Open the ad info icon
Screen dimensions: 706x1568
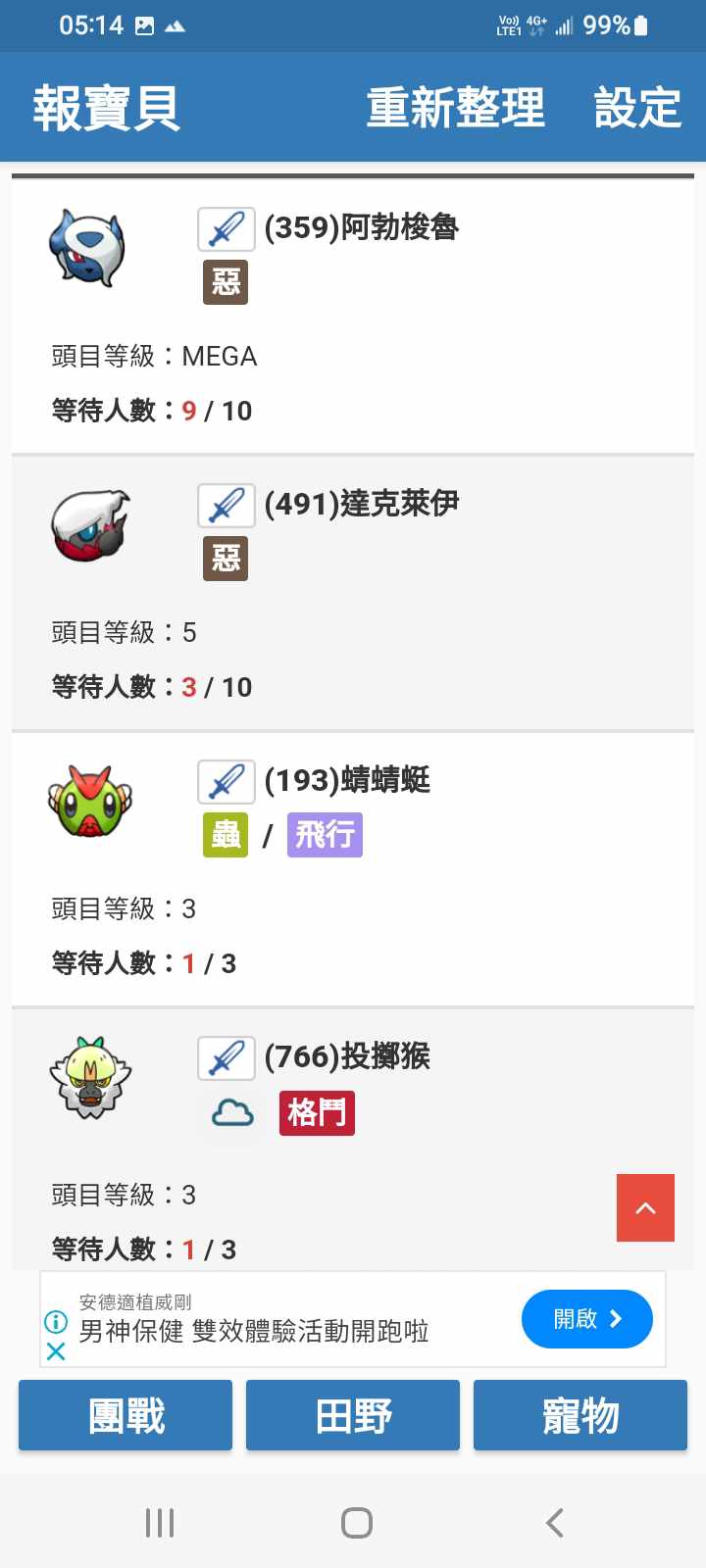tap(56, 1322)
